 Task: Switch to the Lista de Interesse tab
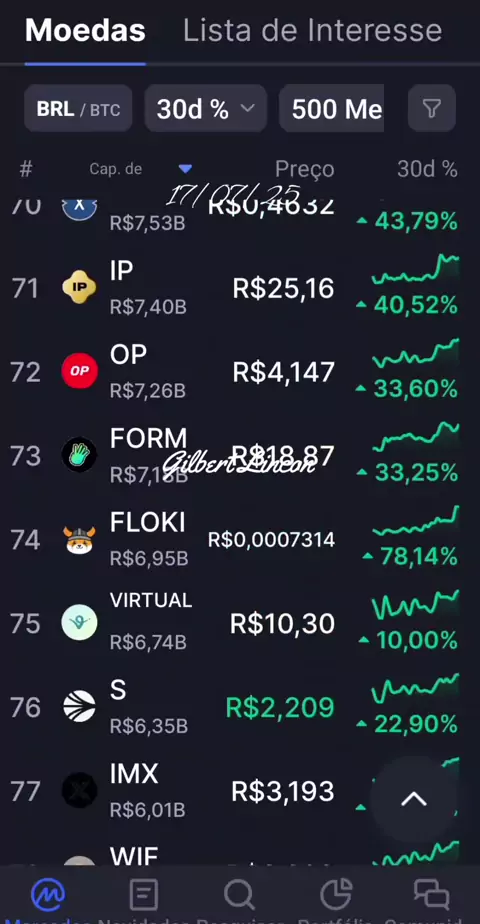[312, 31]
